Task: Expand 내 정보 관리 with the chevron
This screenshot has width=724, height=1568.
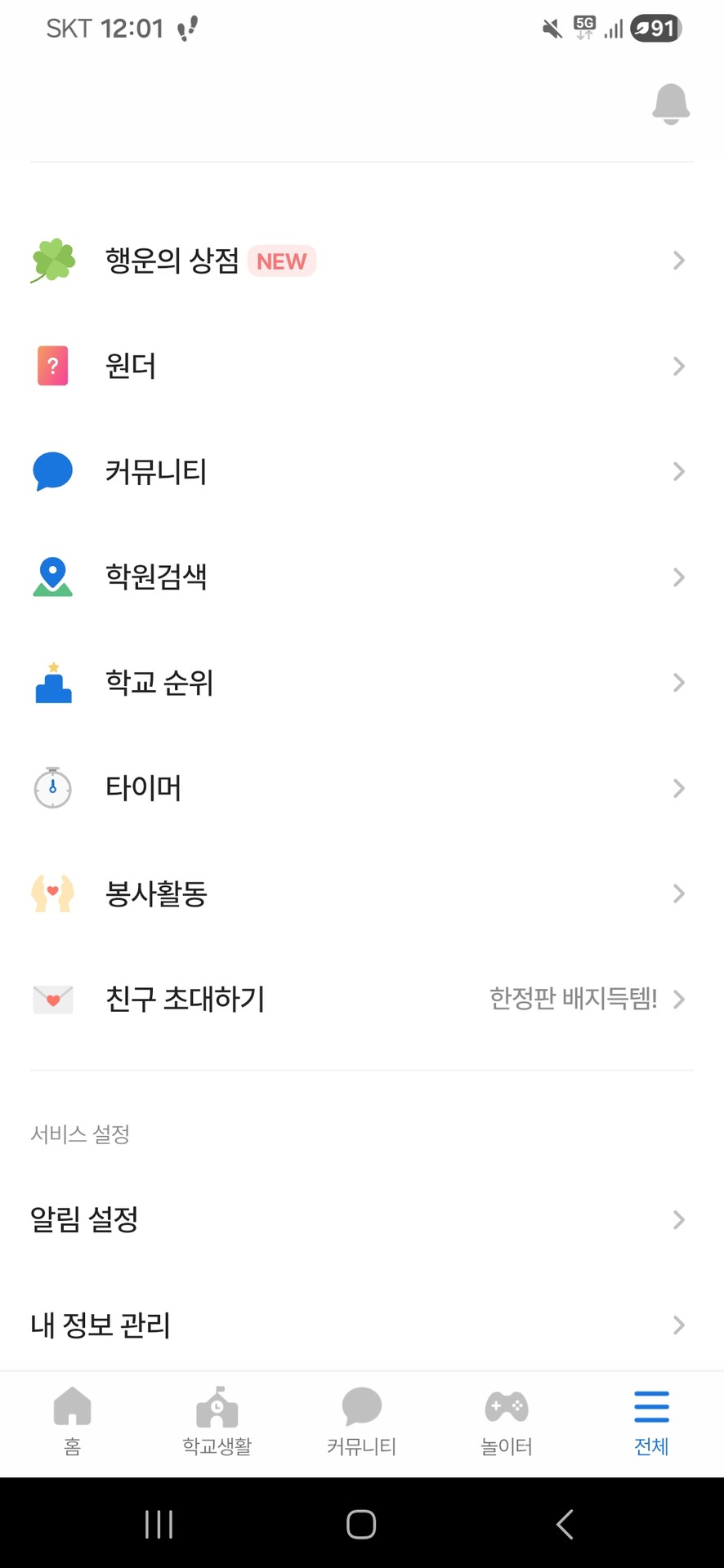Action: click(x=677, y=1325)
